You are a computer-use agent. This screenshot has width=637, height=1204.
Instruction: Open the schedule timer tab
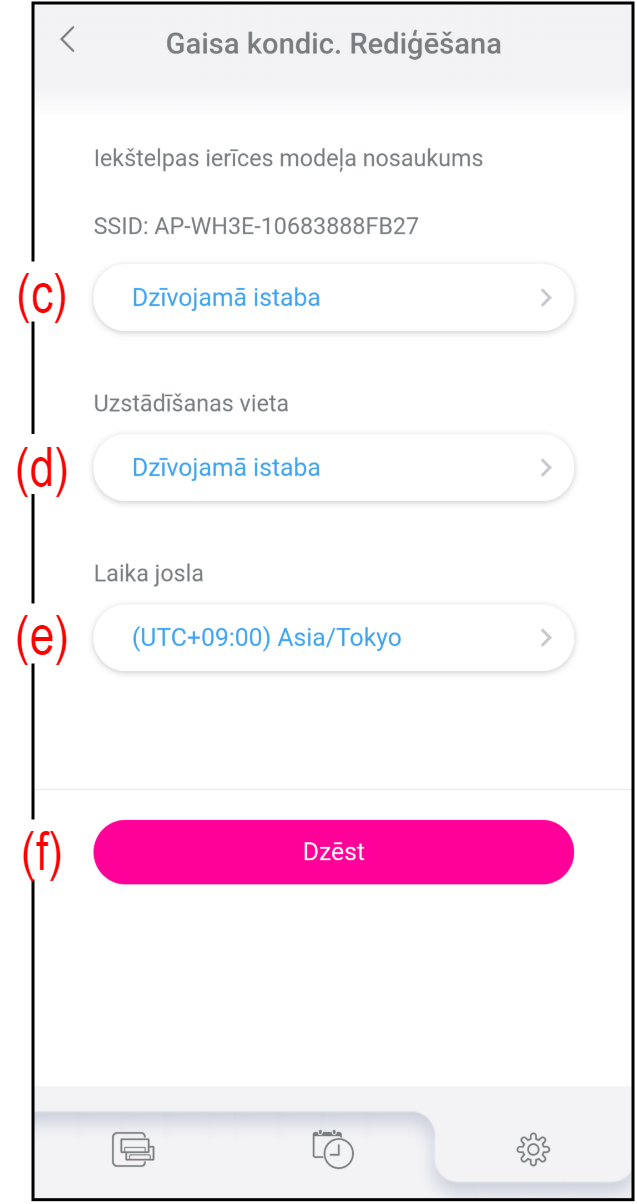click(333, 1149)
